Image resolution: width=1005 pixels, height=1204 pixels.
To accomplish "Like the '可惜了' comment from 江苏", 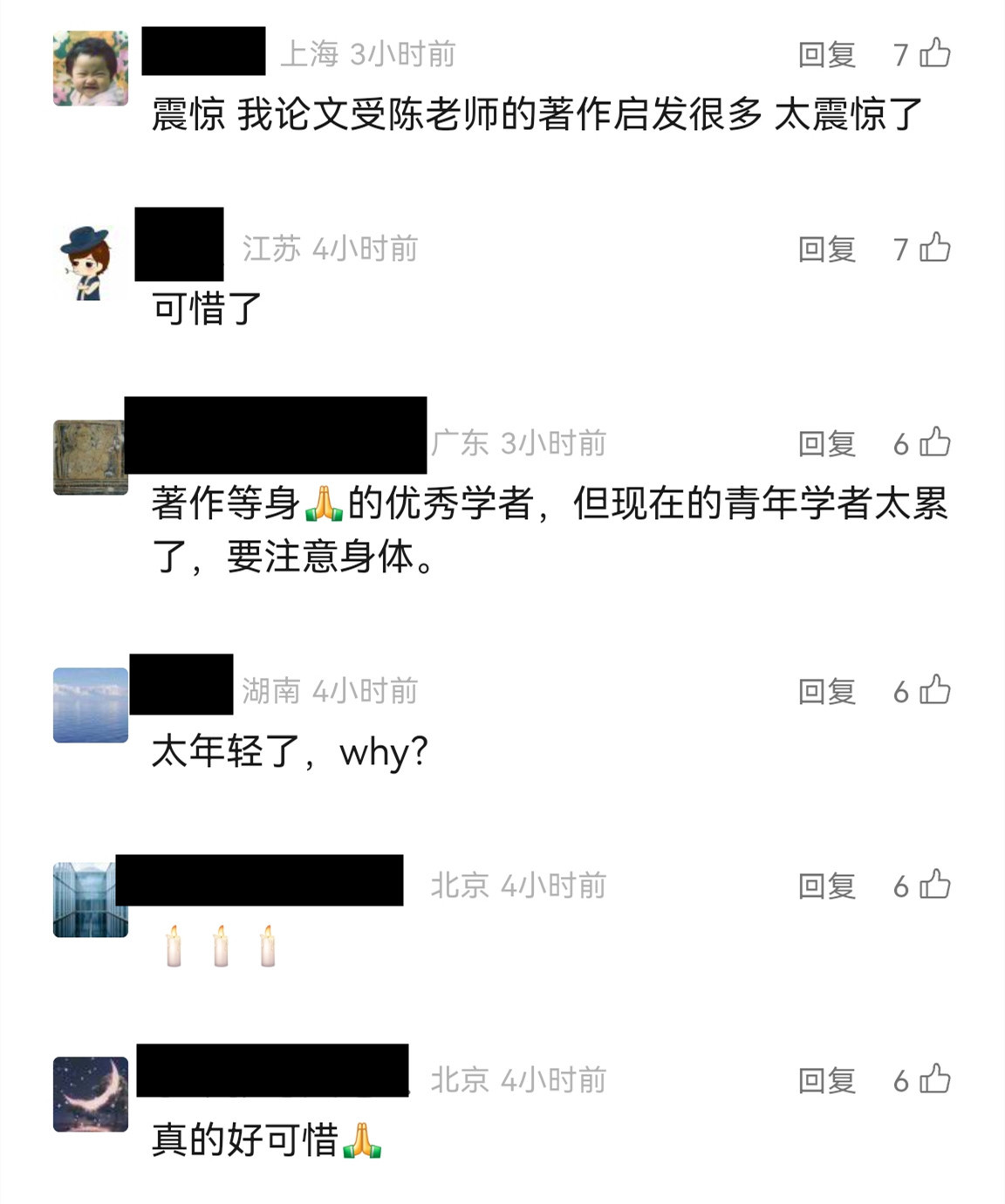I will (x=935, y=248).
